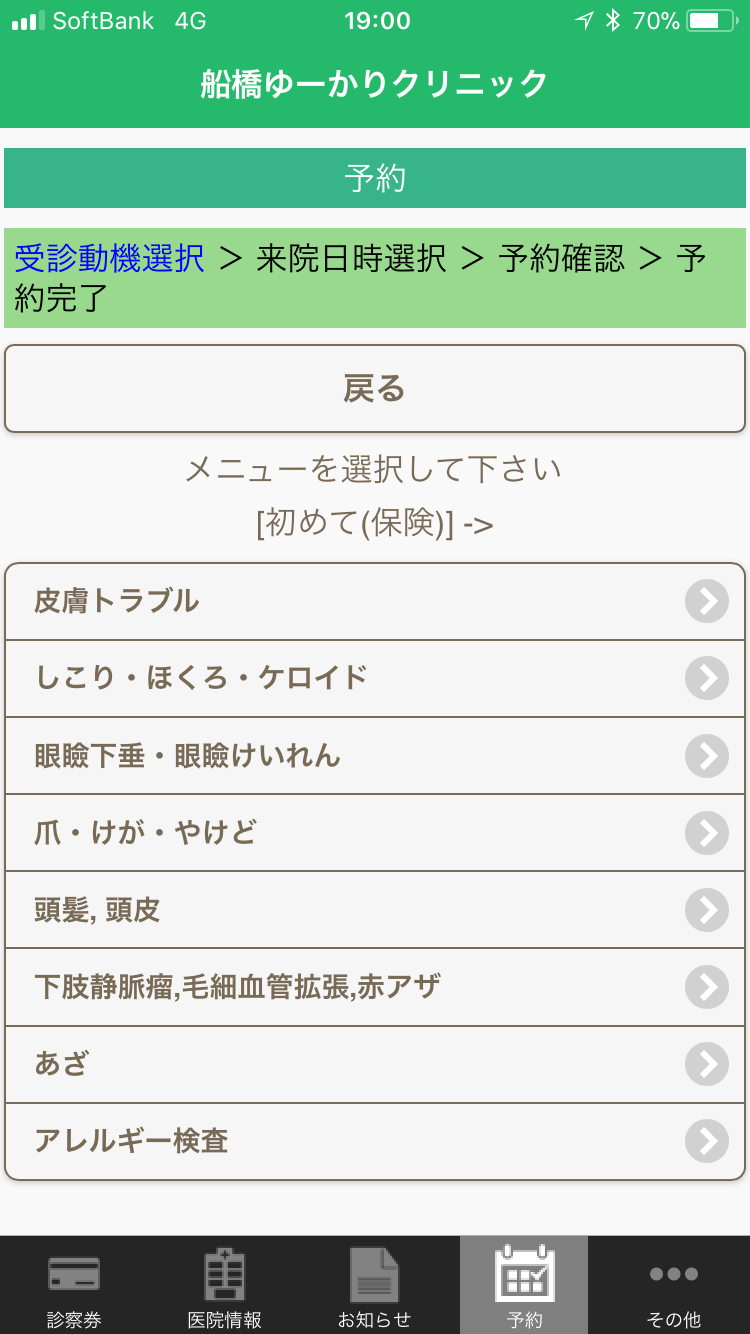Tap the 戻る back button
Screen dimensions: 750x1334
pos(375,389)
